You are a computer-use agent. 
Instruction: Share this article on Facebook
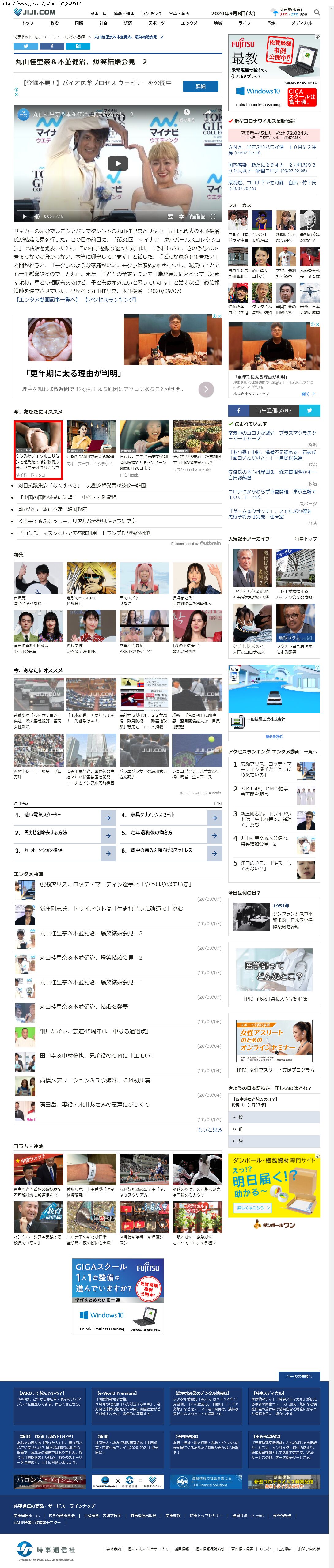pos(52,46)
